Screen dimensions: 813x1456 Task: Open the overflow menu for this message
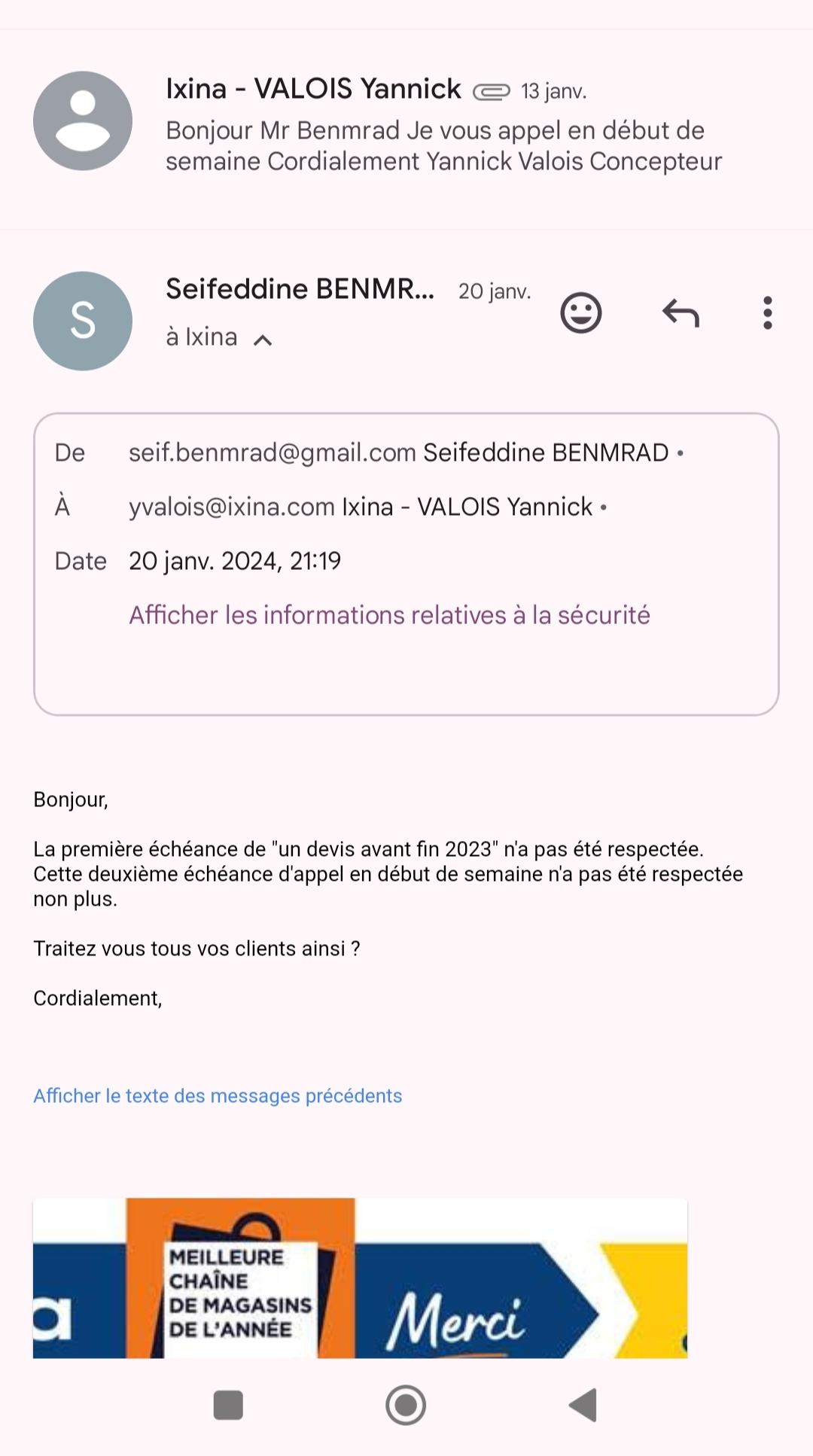click(767, 312)
